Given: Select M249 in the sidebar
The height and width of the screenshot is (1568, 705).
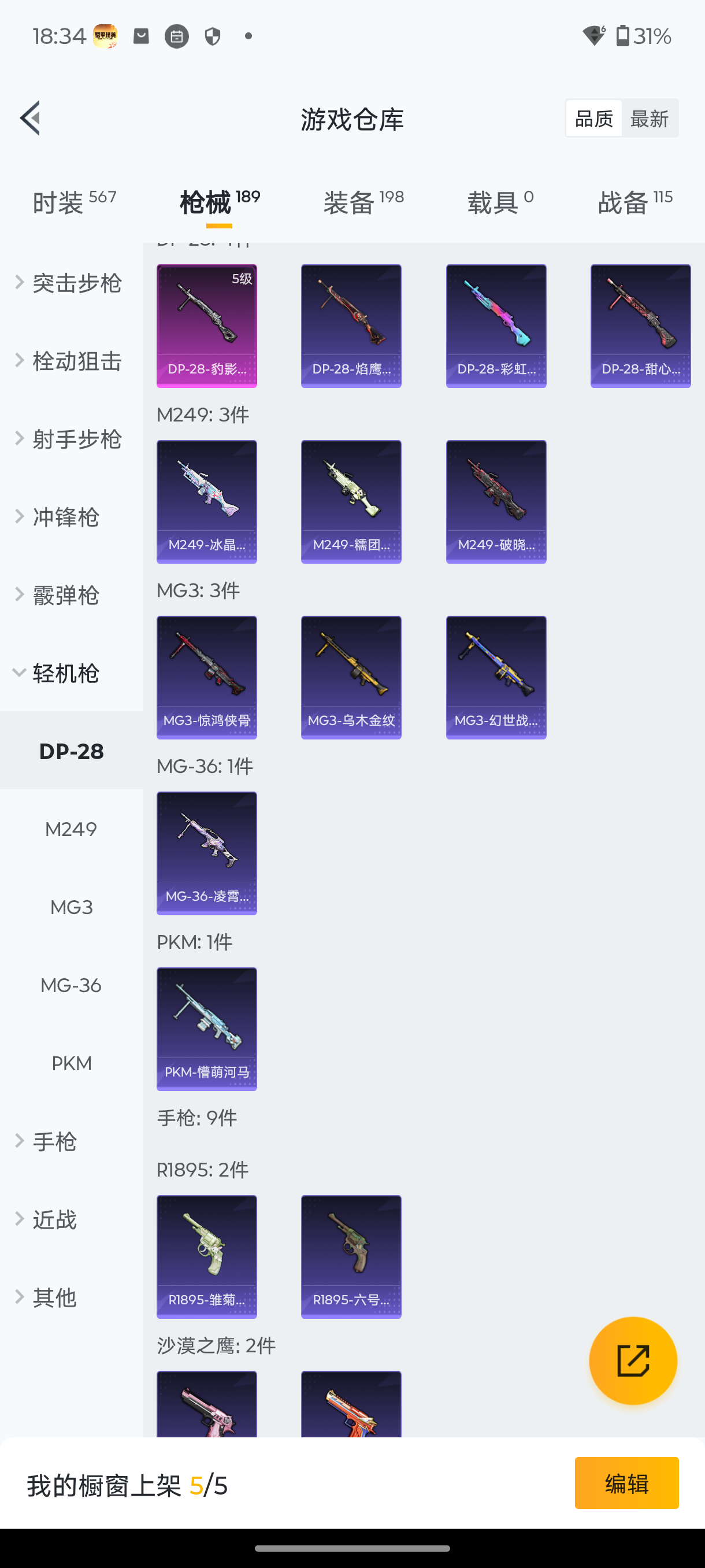Looking at the screenshot, I should 71,829.
